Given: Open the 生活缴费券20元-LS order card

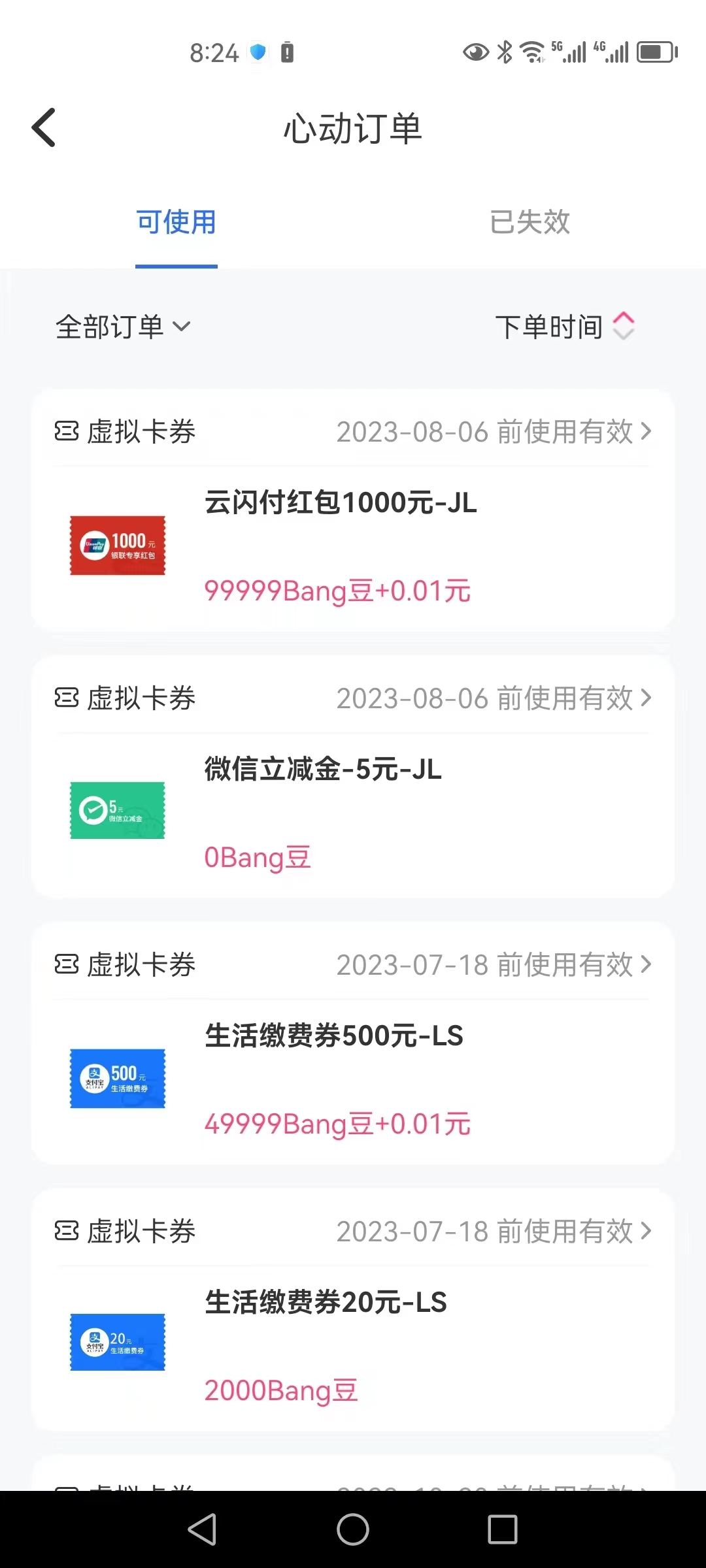Looking at the screenshot, I should click(x=353, y=1310).
